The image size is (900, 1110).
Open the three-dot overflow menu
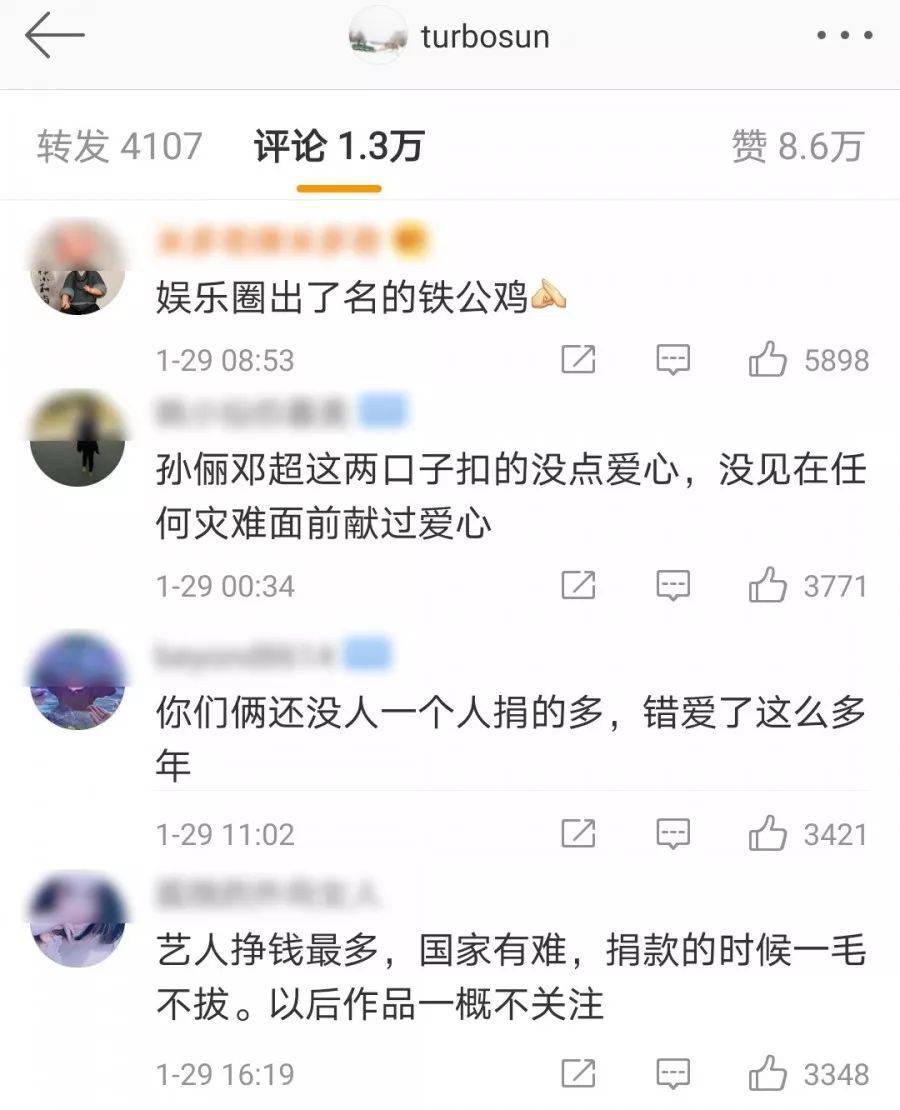pos(845,37)
